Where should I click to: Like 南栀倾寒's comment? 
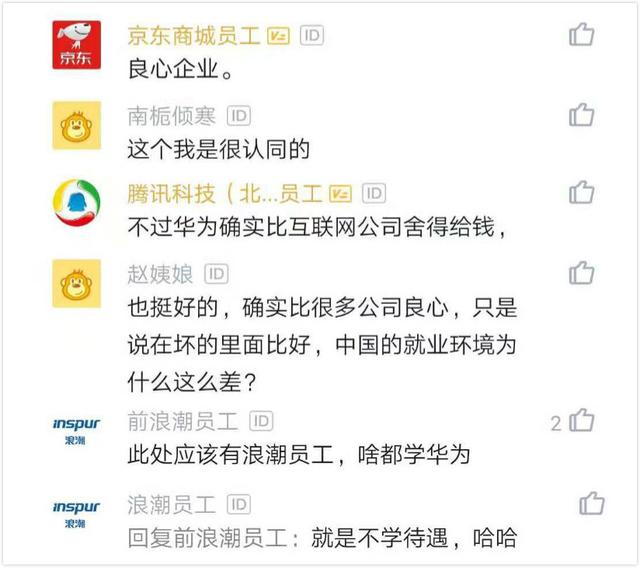click(582, 113)
